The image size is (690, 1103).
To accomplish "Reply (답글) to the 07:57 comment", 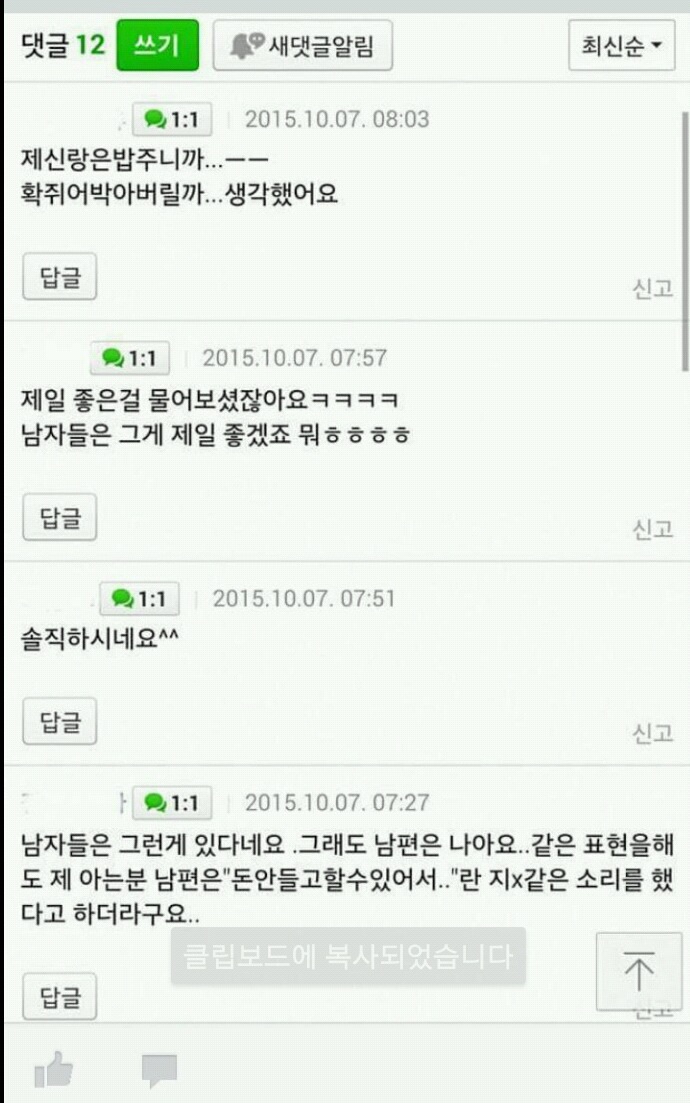I will coord(60,517).
